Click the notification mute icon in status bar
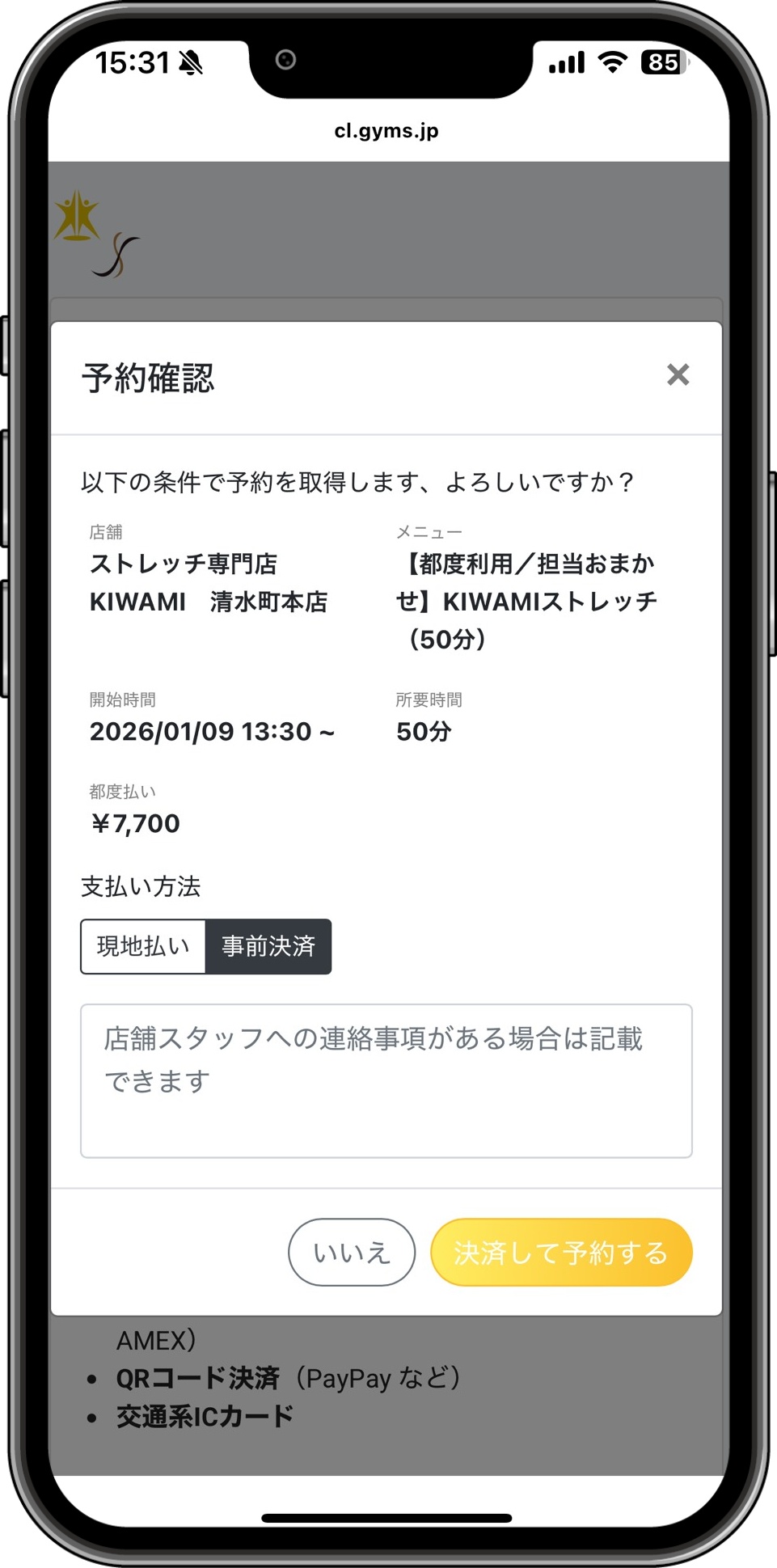 pos(191,62)
